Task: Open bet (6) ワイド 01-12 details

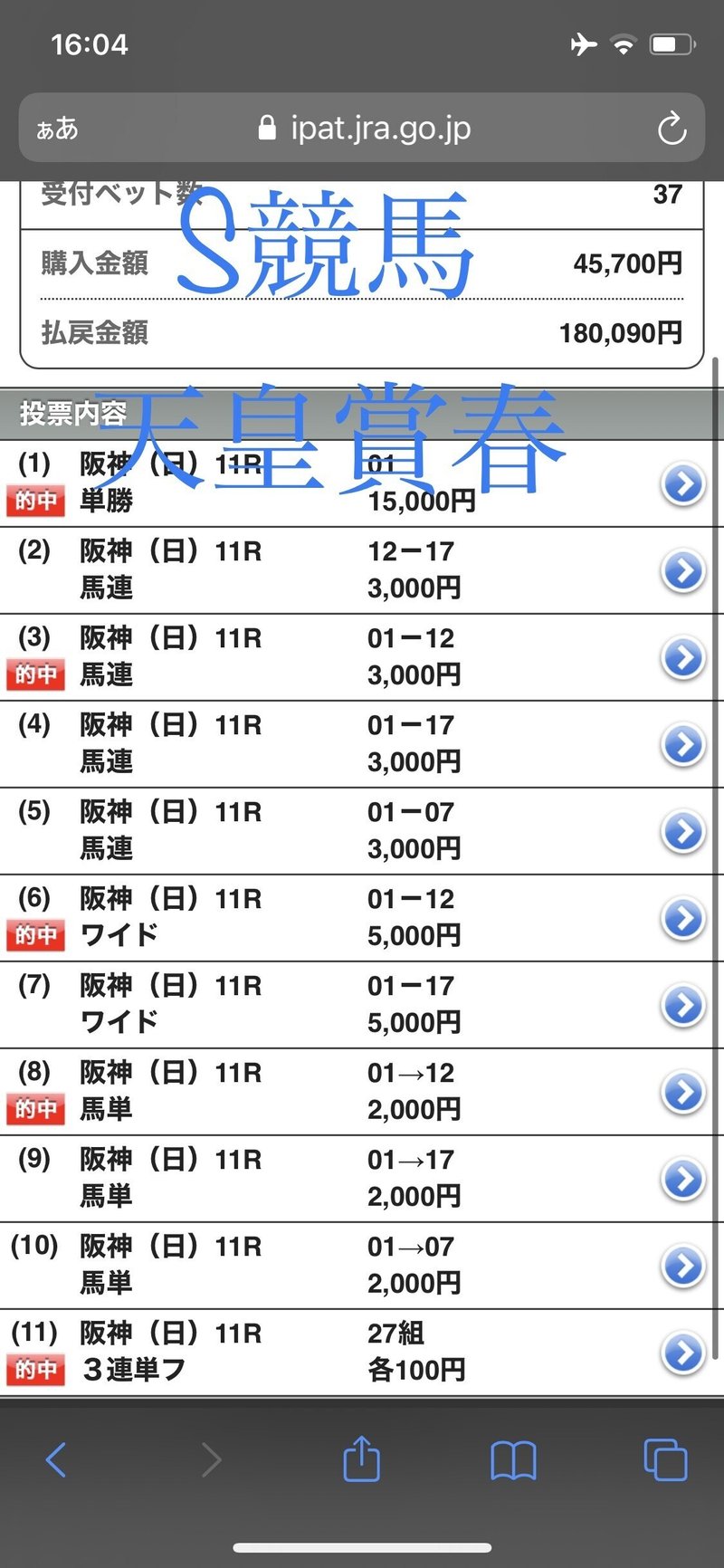Action: (683, 919)
